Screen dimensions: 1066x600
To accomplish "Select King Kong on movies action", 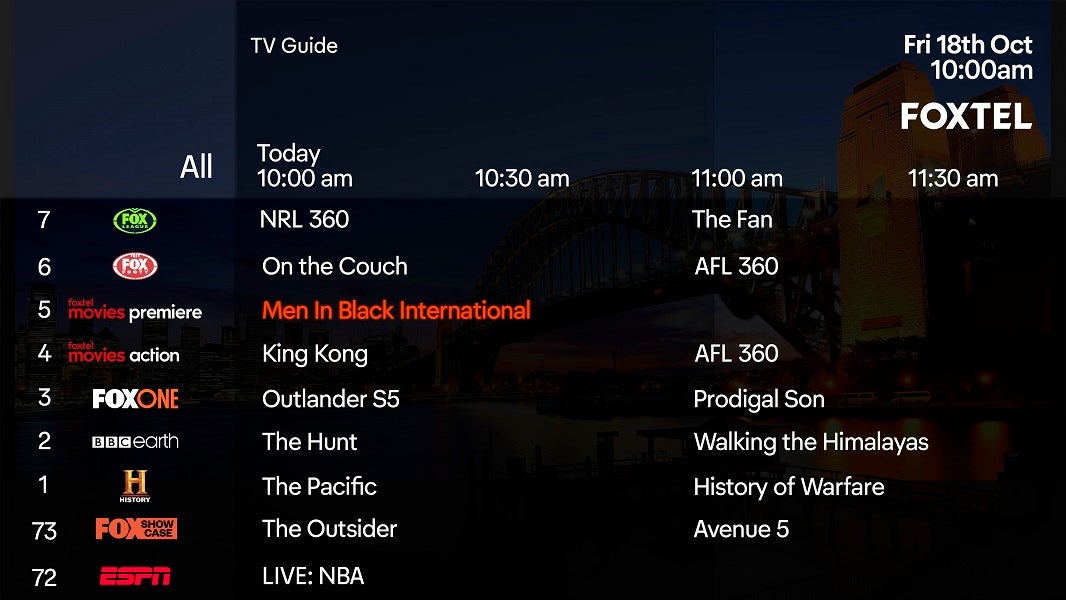I will [x=314, y=354].
